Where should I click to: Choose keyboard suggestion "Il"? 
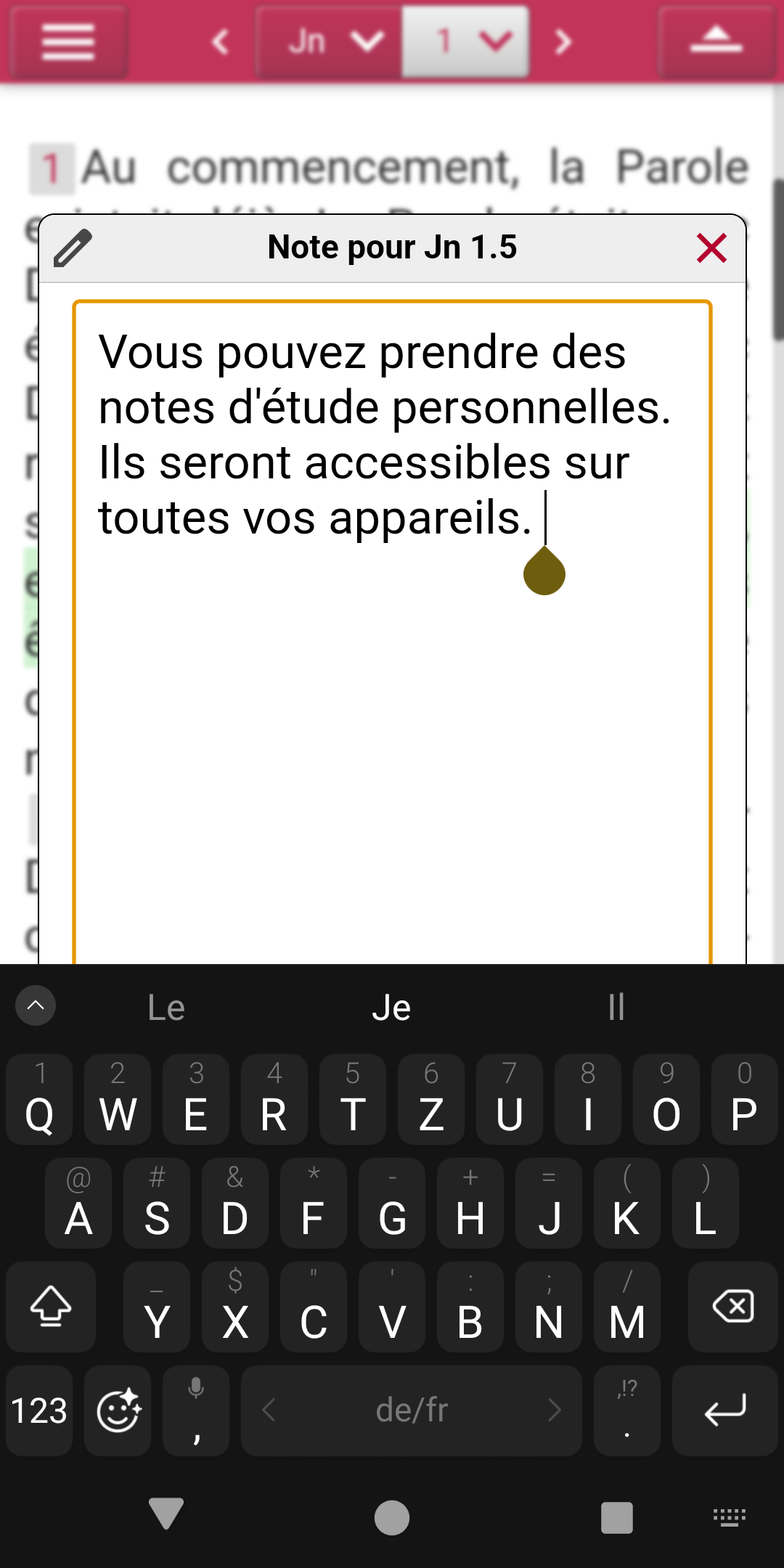tap(616, 1008)
